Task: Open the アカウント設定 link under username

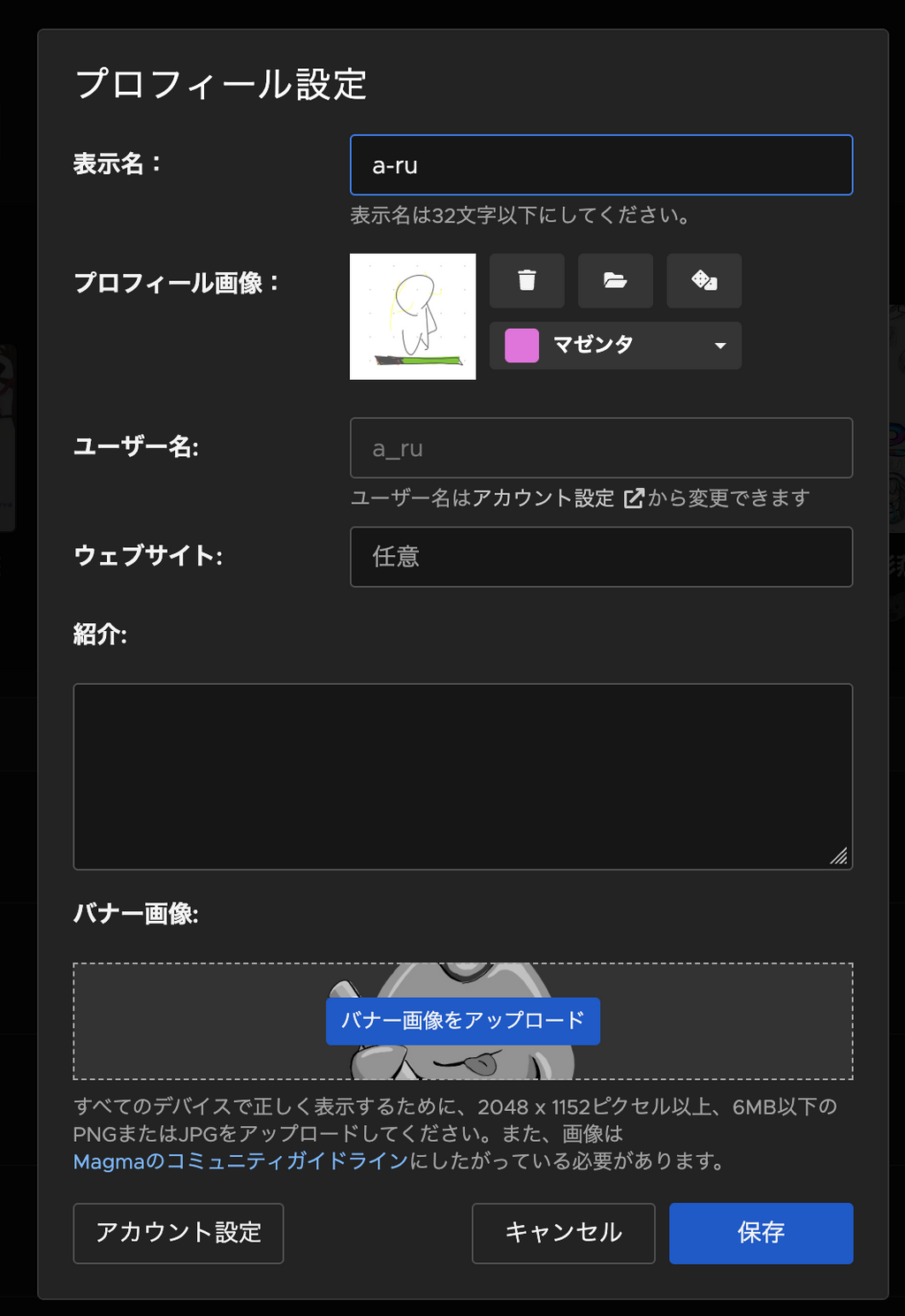Action: tap(557, 498)
